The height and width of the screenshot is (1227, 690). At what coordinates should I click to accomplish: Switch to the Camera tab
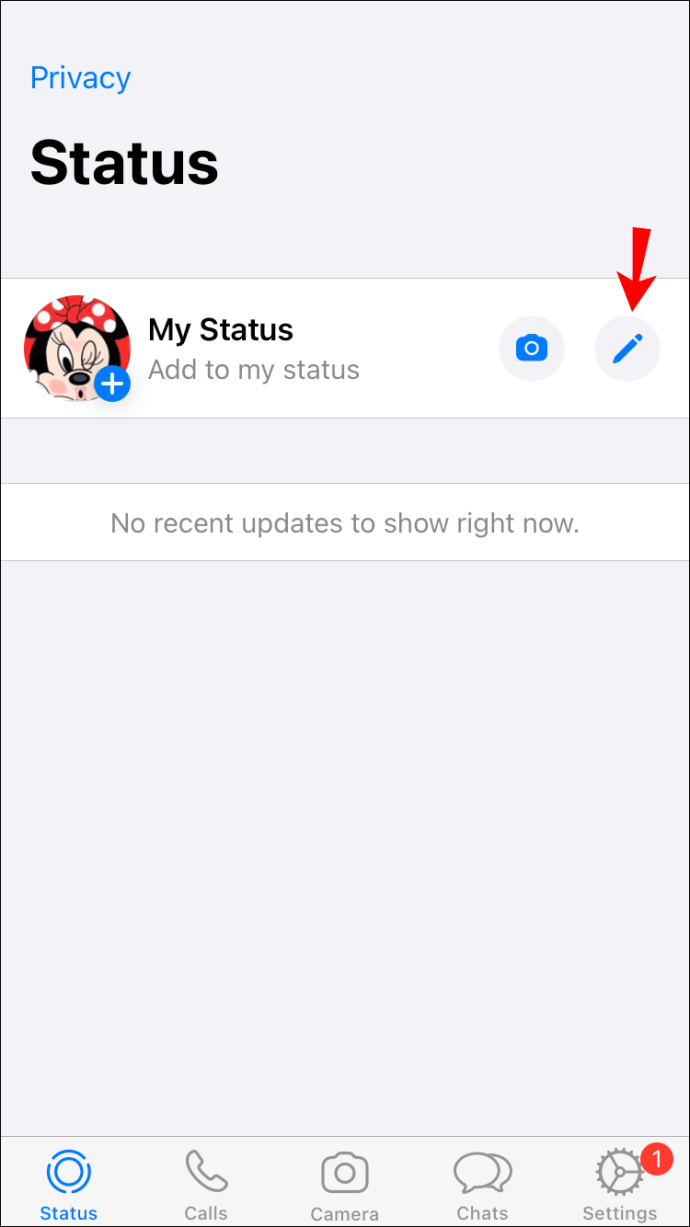tap(344, 1185)
